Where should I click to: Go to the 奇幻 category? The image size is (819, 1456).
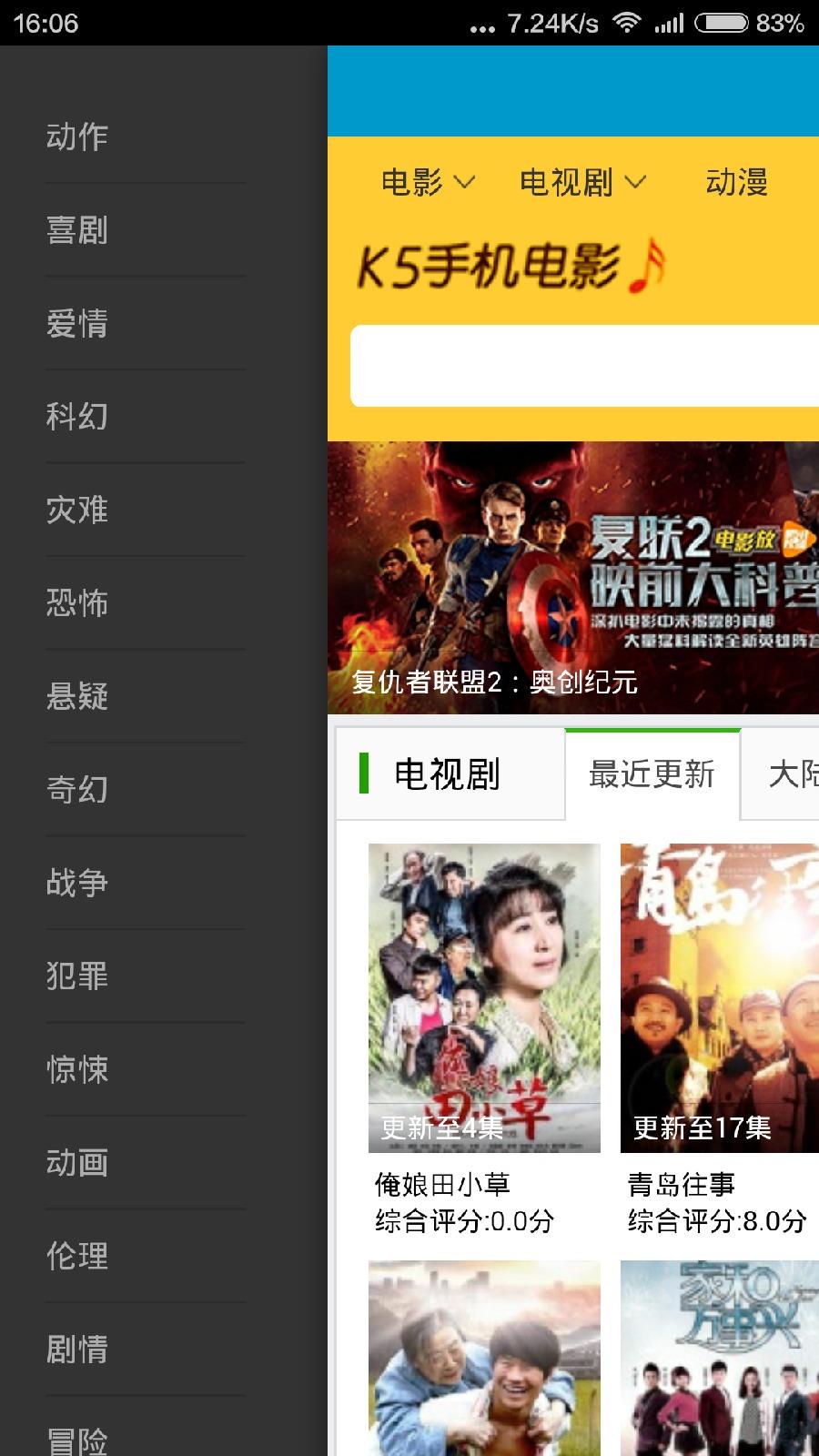point(77,790)
